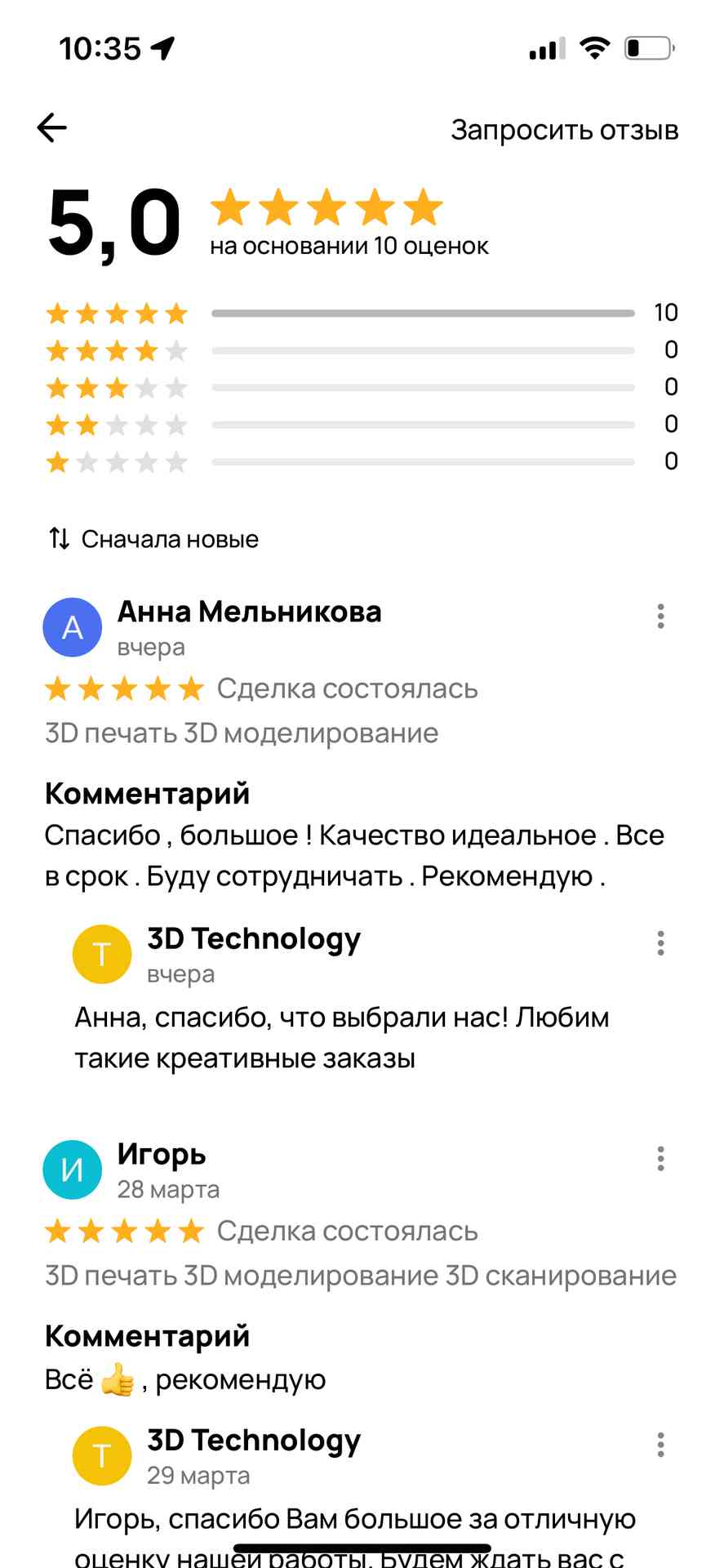Image resolution: width=724 pixels, height=1568 pixels.
Task: Open Анна Мельникова's profile avatar
Action: coord(73,627)
